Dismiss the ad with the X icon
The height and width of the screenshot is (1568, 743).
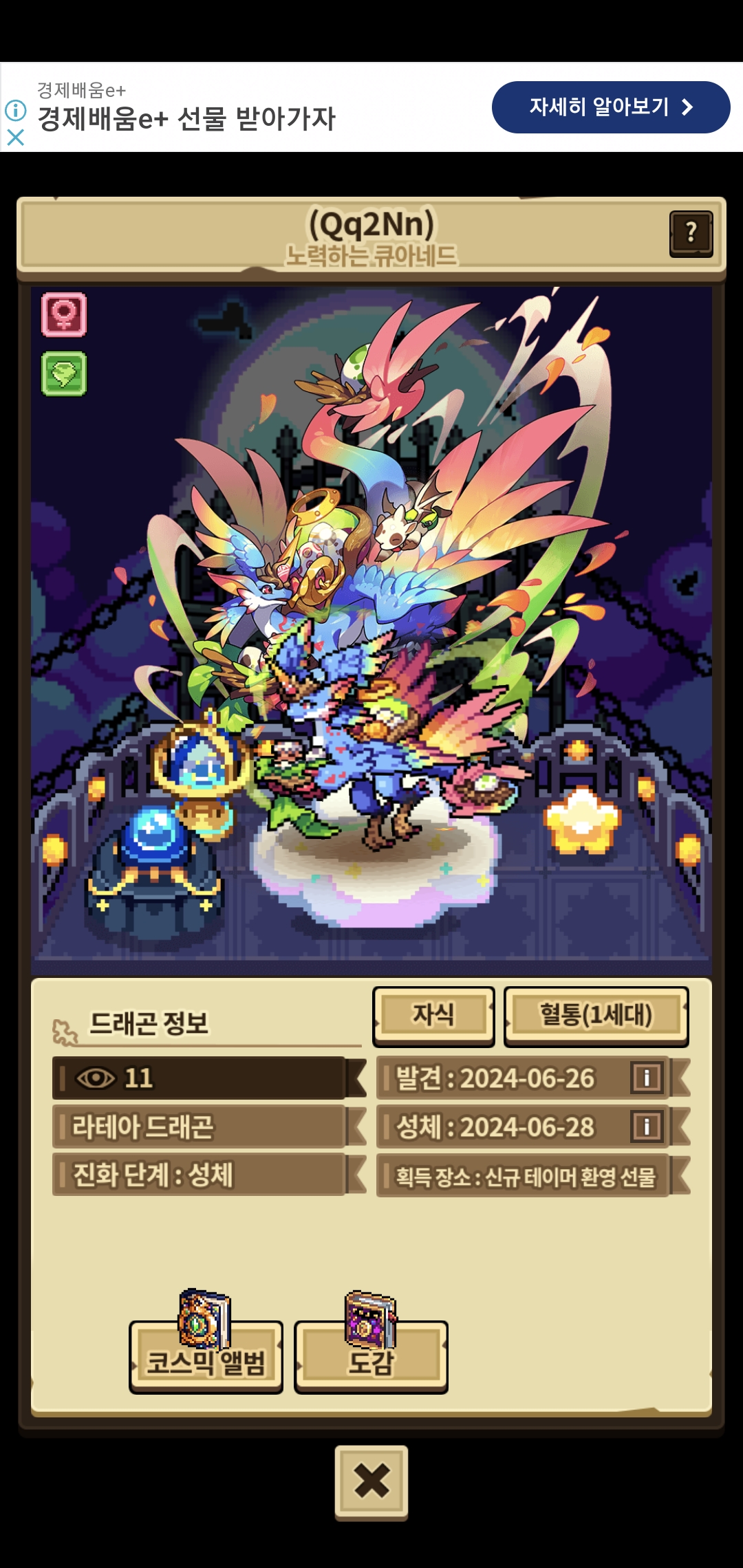(15, 138)
